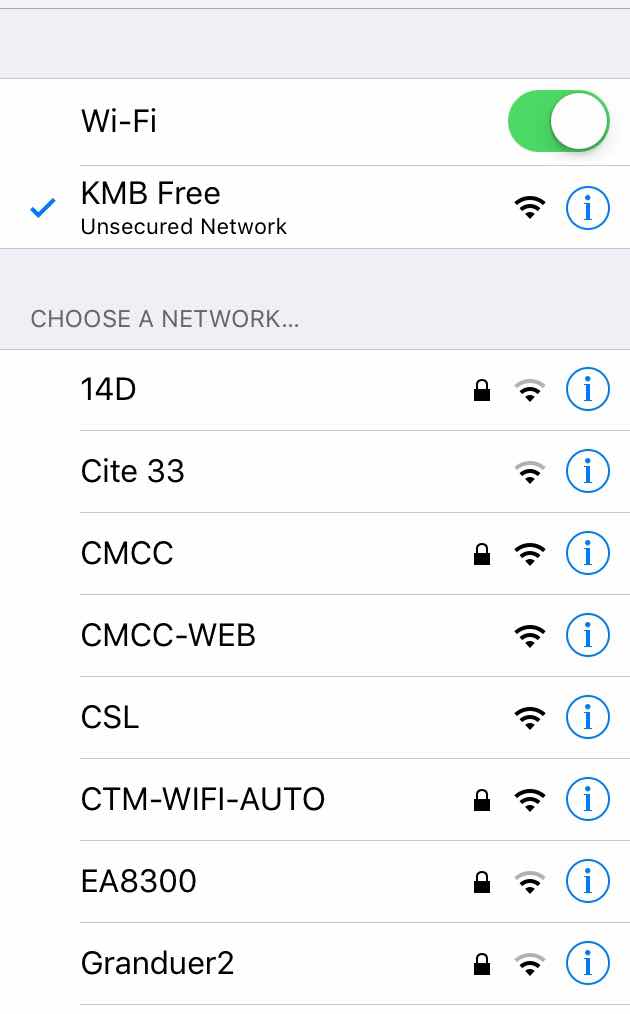Turn off the Wi-Fi switch
Image resolution: width=630 pixels, height=1014 pixels.
tap(558, 121)
